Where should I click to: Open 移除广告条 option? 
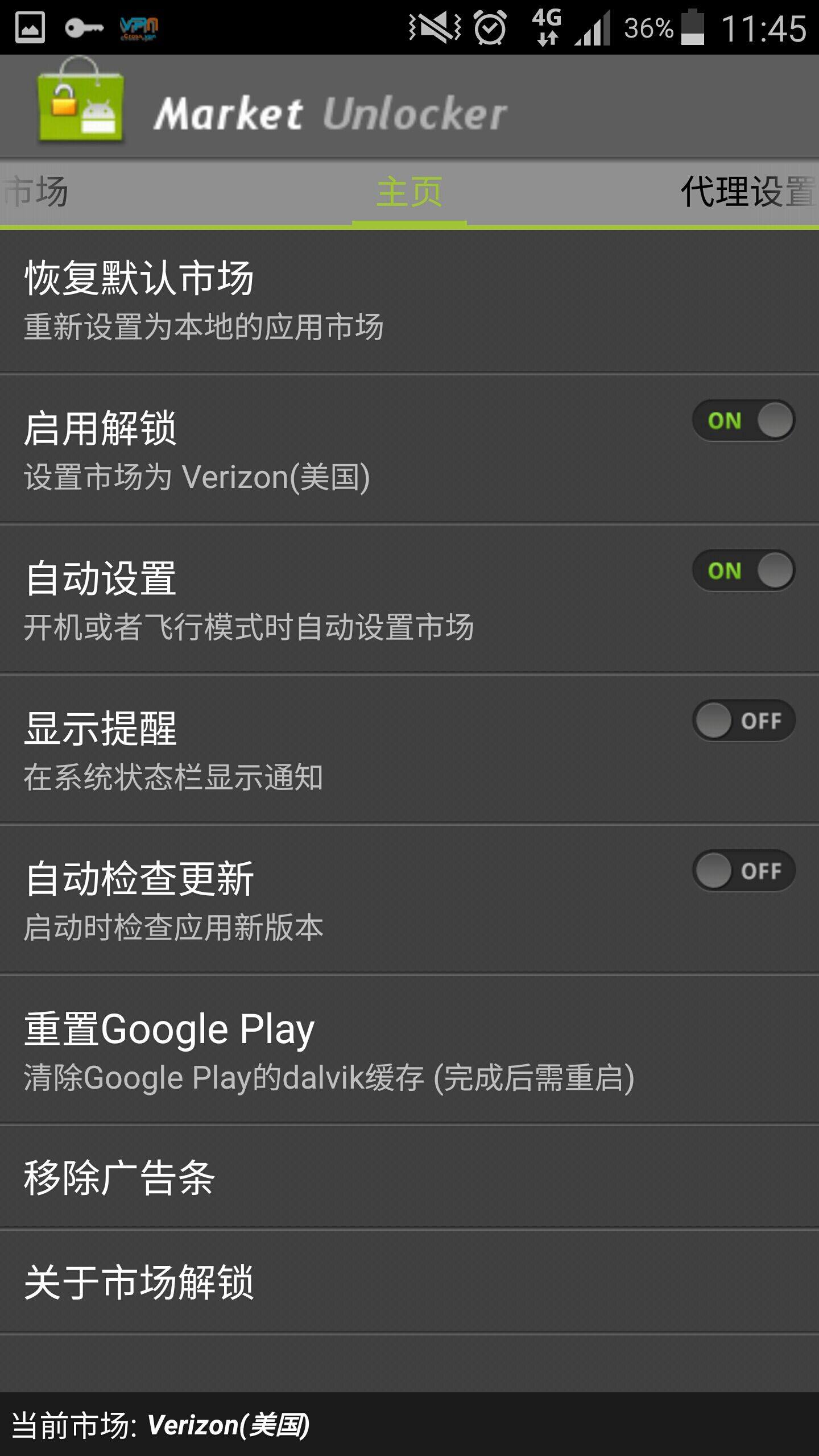(409, 1177)
